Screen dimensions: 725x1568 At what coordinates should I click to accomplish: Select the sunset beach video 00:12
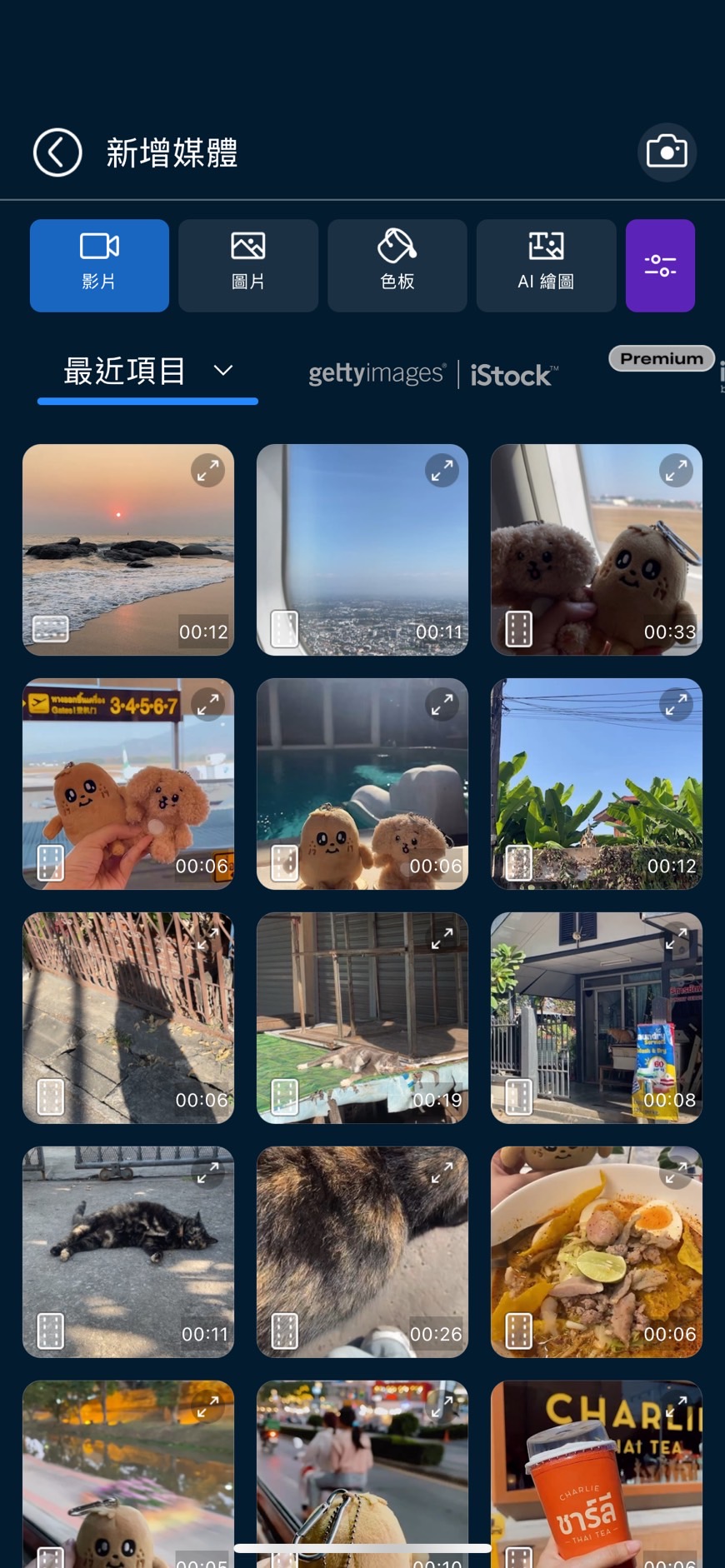pyautogui.click(x=127, y=550)
